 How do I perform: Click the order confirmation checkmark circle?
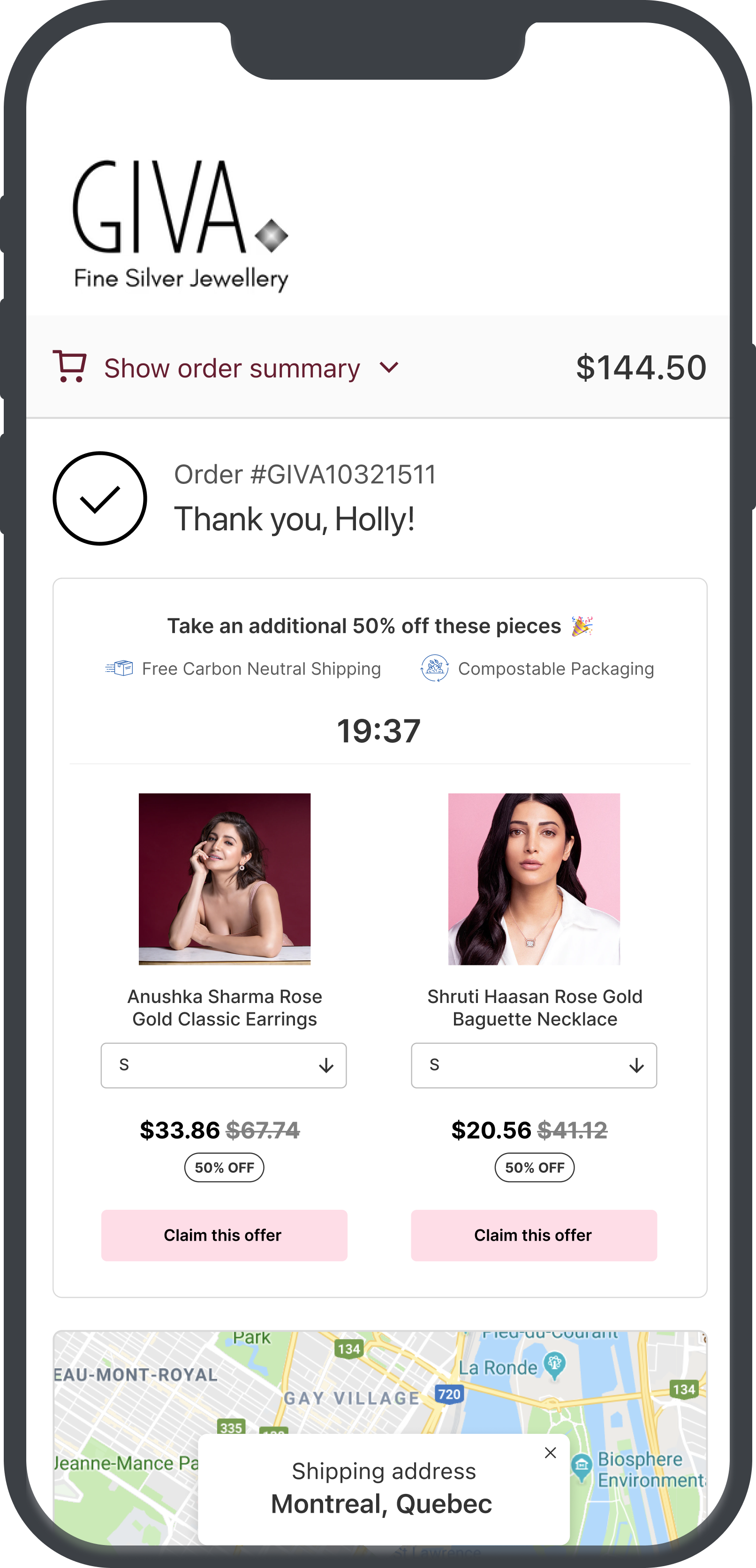click(100, 498)
